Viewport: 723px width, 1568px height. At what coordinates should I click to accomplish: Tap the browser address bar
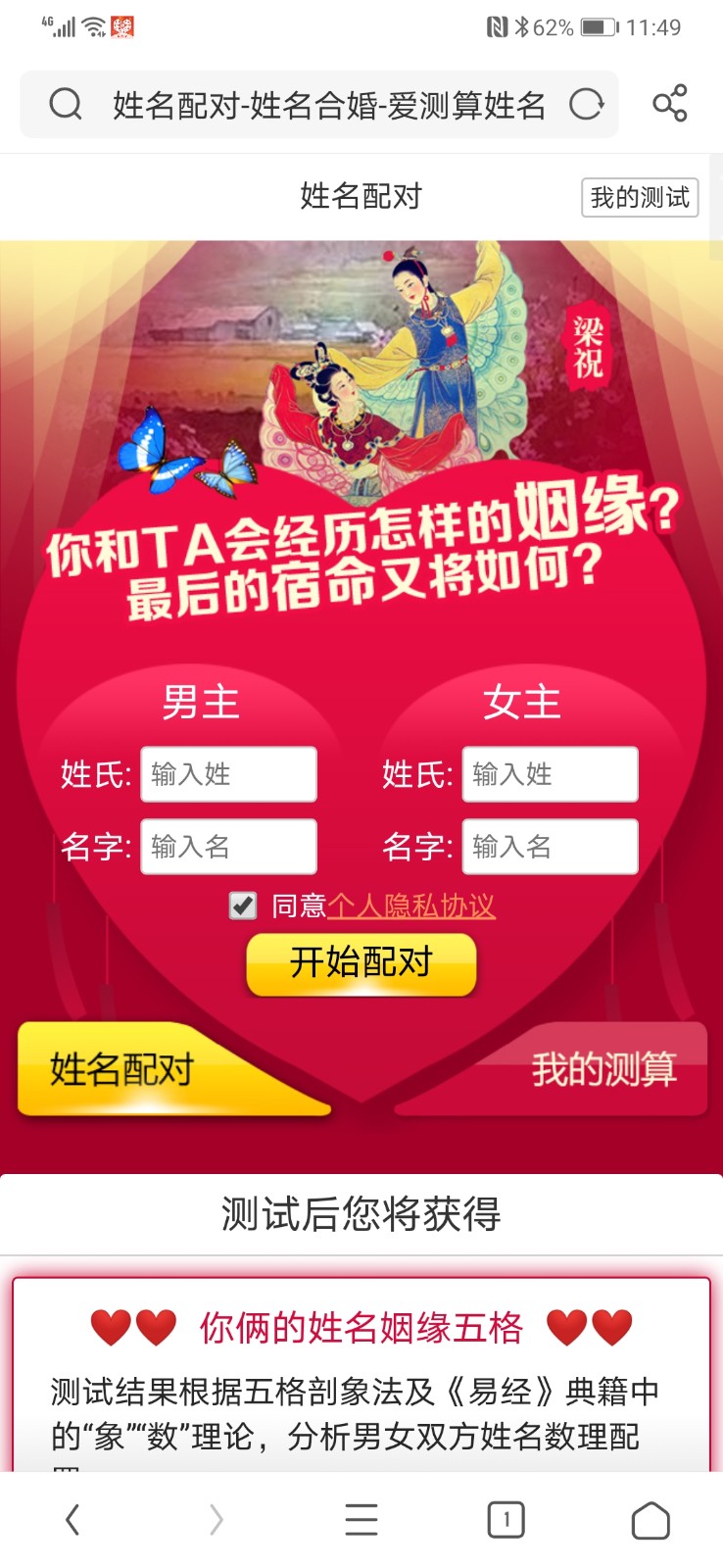pos(328,104)
